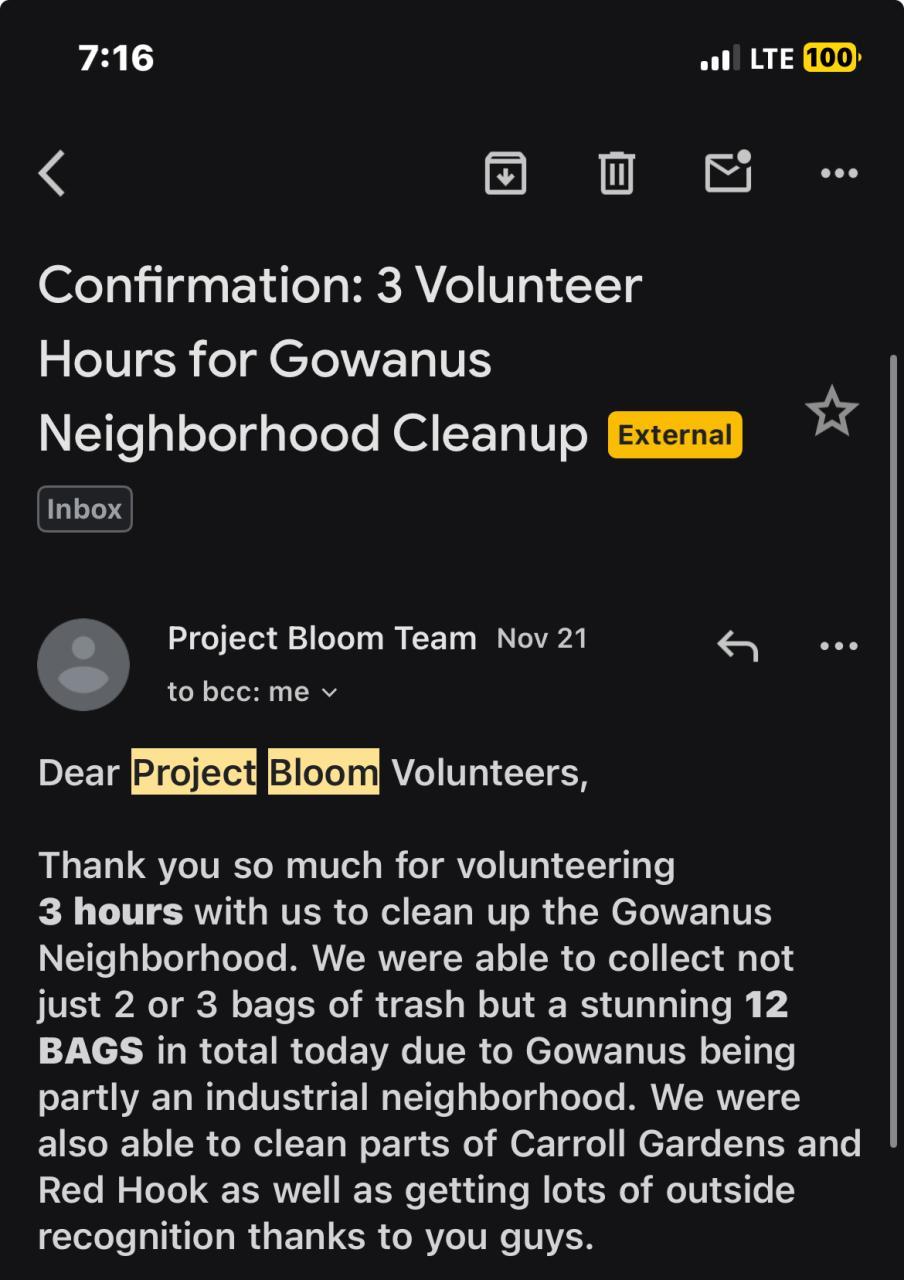
Task: Go back to the inbox list
Action: click(x=52, y=173)
